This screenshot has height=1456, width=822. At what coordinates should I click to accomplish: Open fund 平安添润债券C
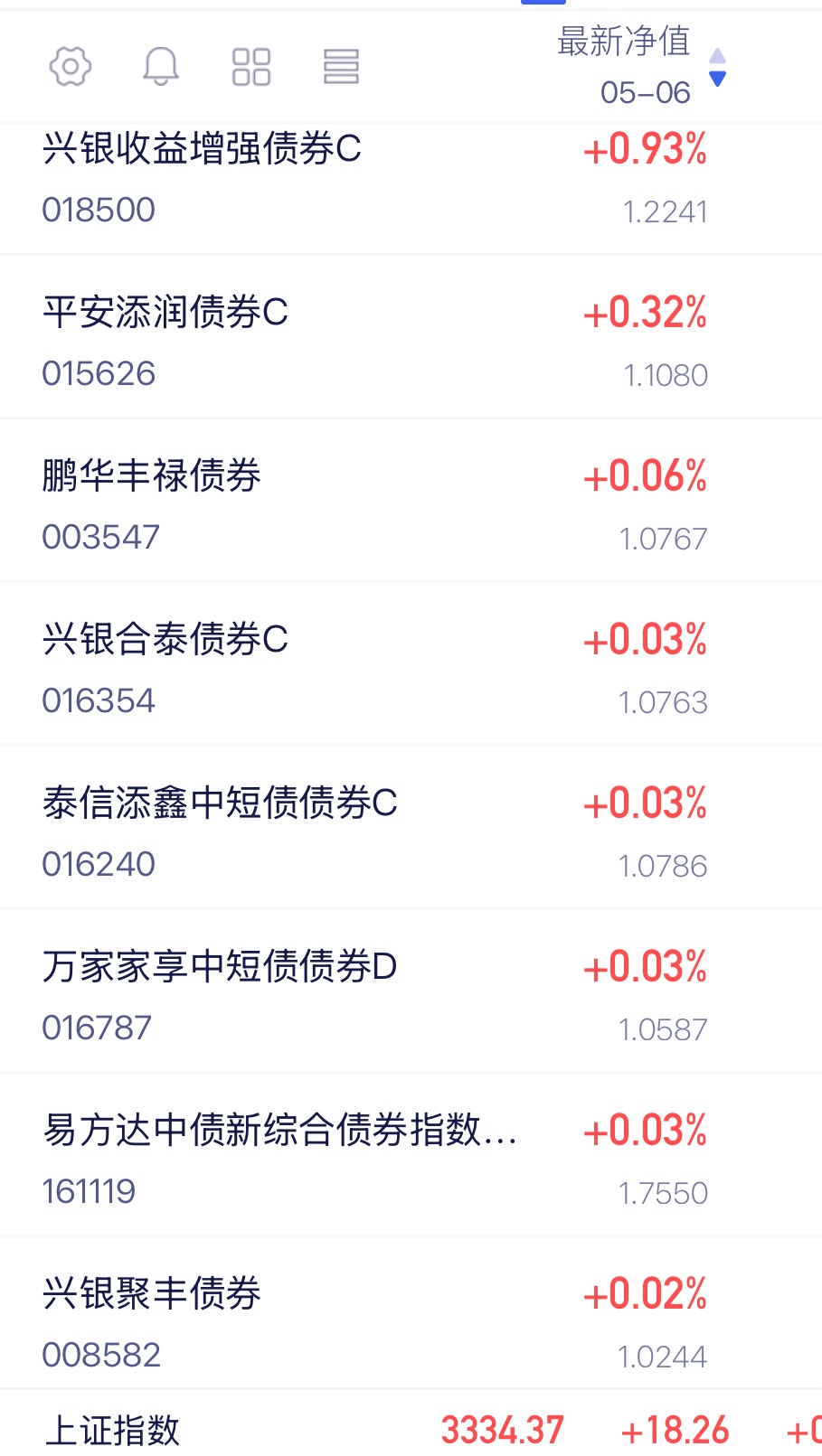coord(411,337)
